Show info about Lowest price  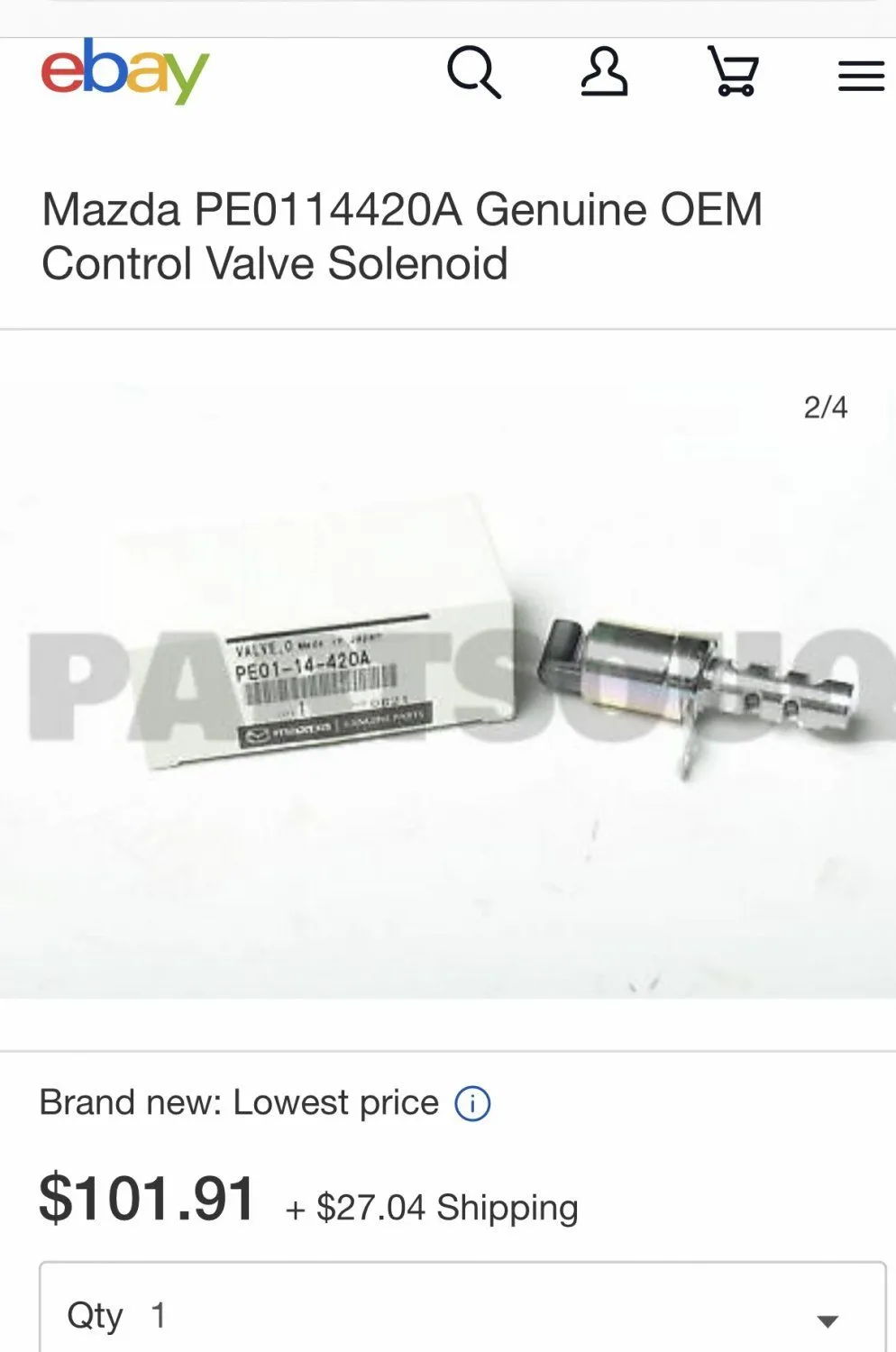472,1103
